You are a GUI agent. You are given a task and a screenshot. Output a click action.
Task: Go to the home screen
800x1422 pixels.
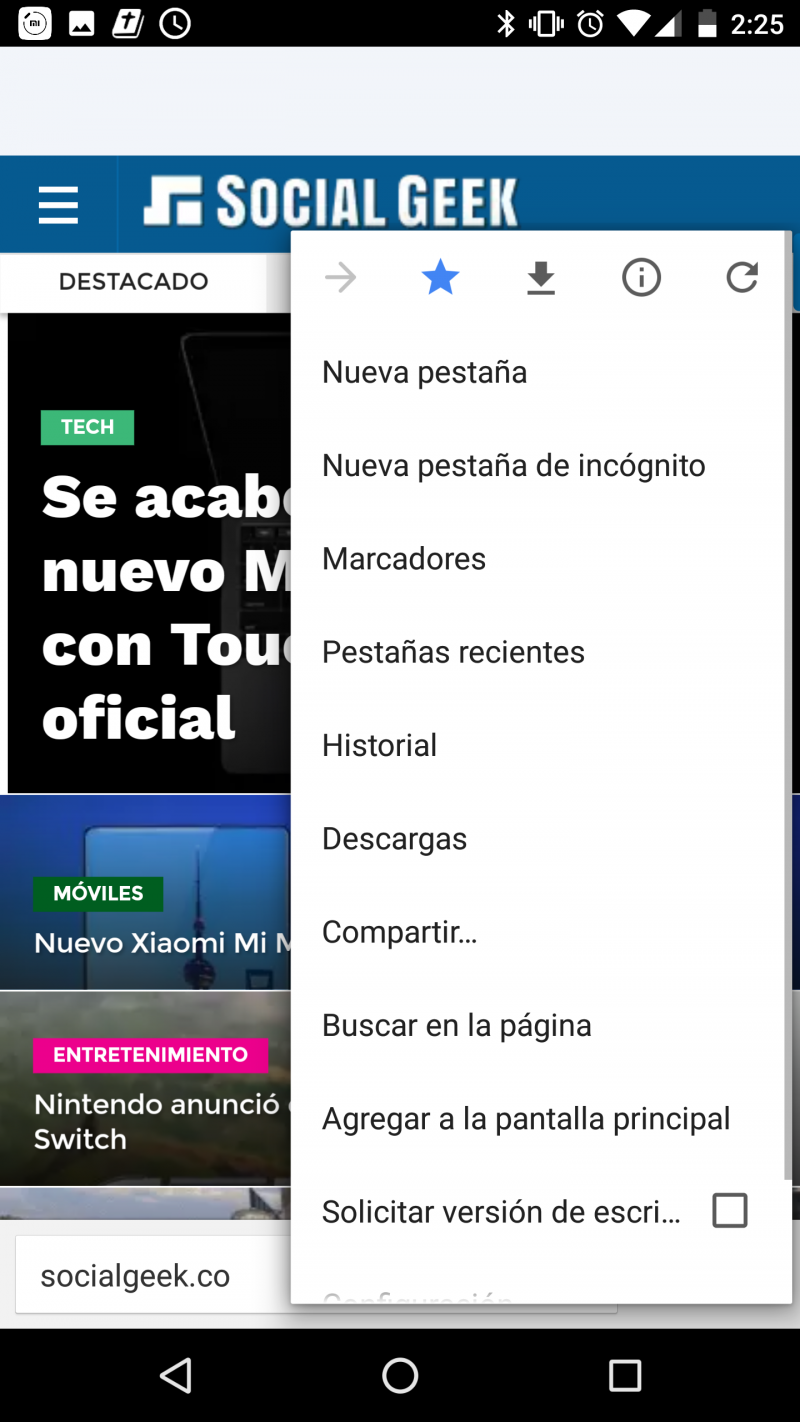tap(400, 1376)
